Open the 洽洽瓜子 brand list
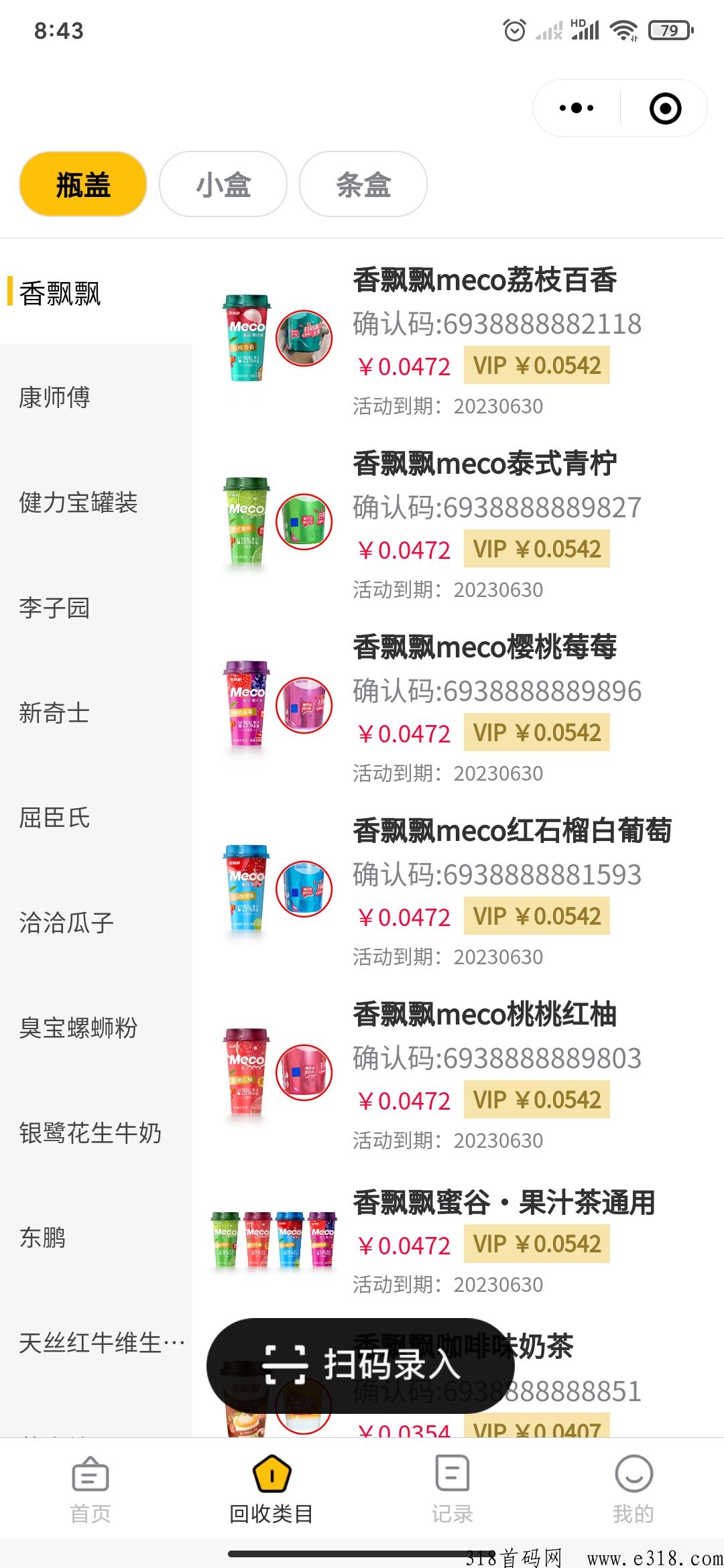The width and height of the screenshot is (724, 1568). [66, 923]
